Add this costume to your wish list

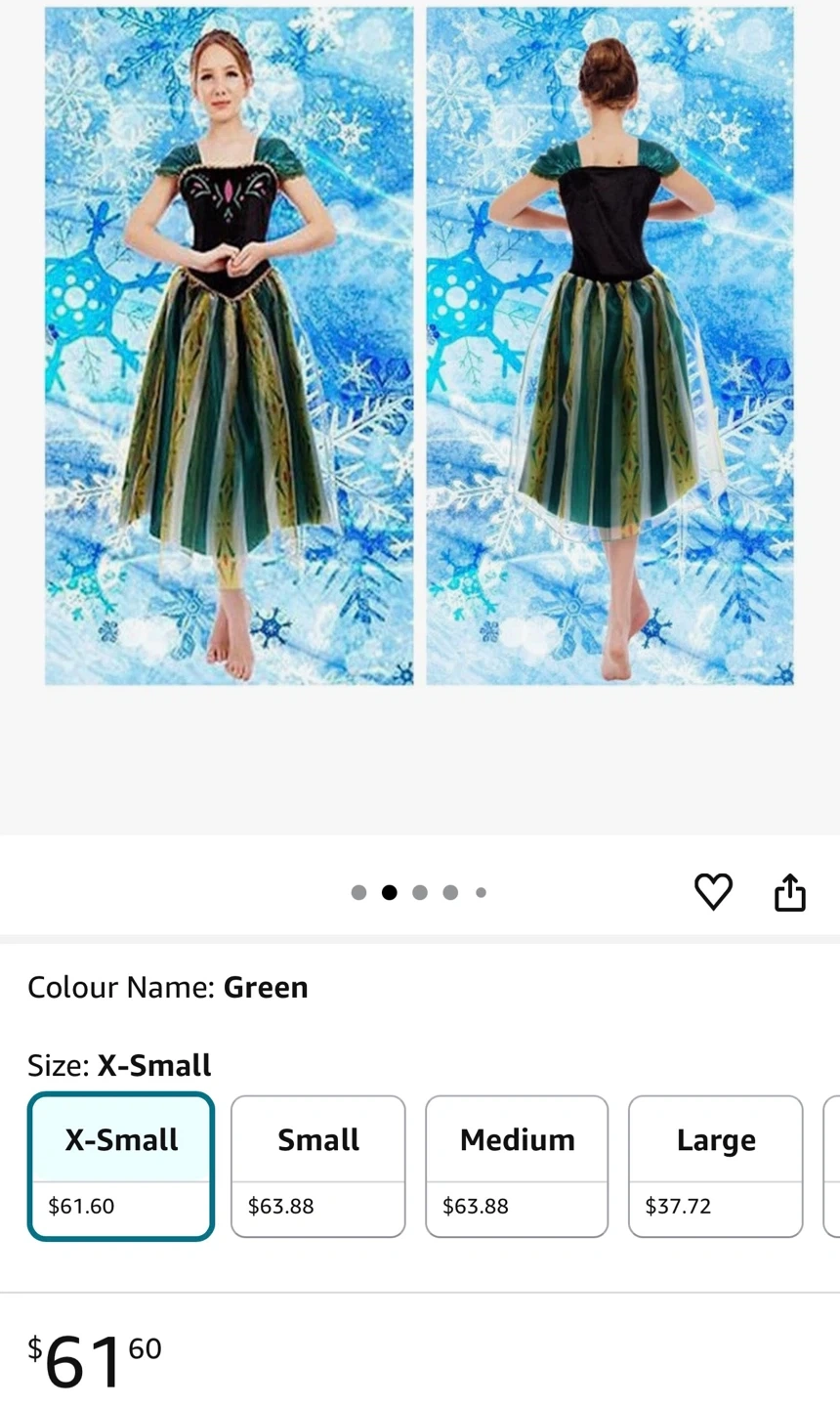click(x=713, y=891)
